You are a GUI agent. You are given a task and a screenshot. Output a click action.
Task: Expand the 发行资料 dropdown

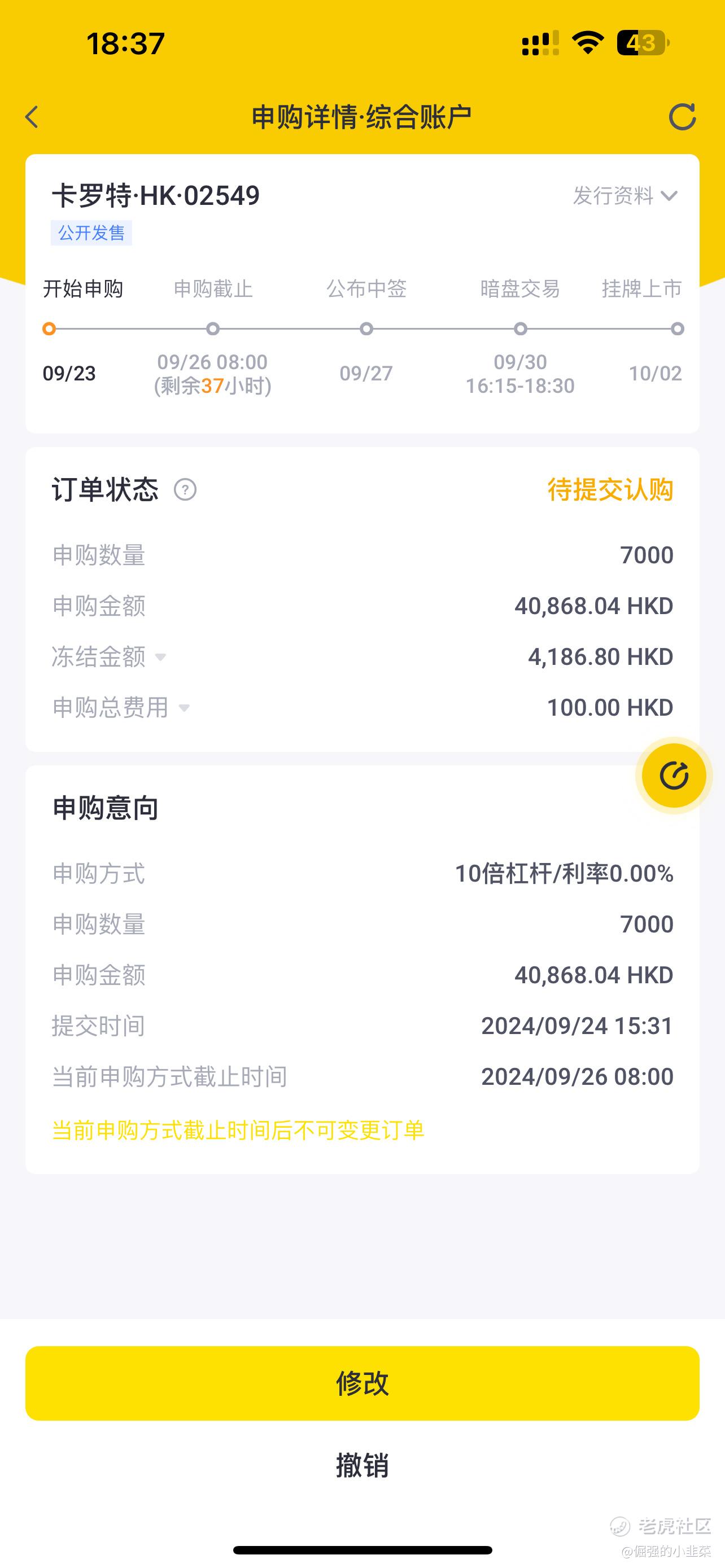pos(625,196)
